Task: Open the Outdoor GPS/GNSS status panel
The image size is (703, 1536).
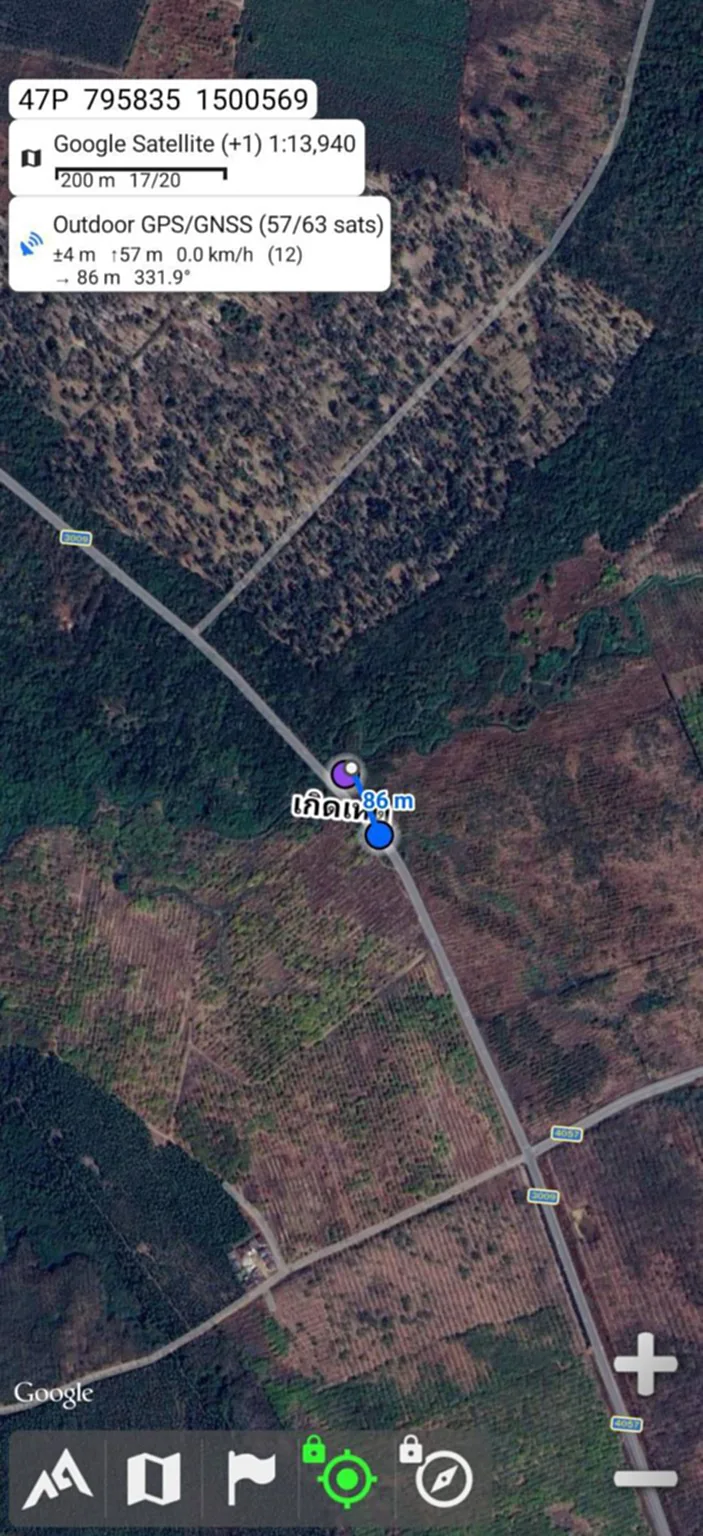Action: pyautogui.click(x=199, y=245)
